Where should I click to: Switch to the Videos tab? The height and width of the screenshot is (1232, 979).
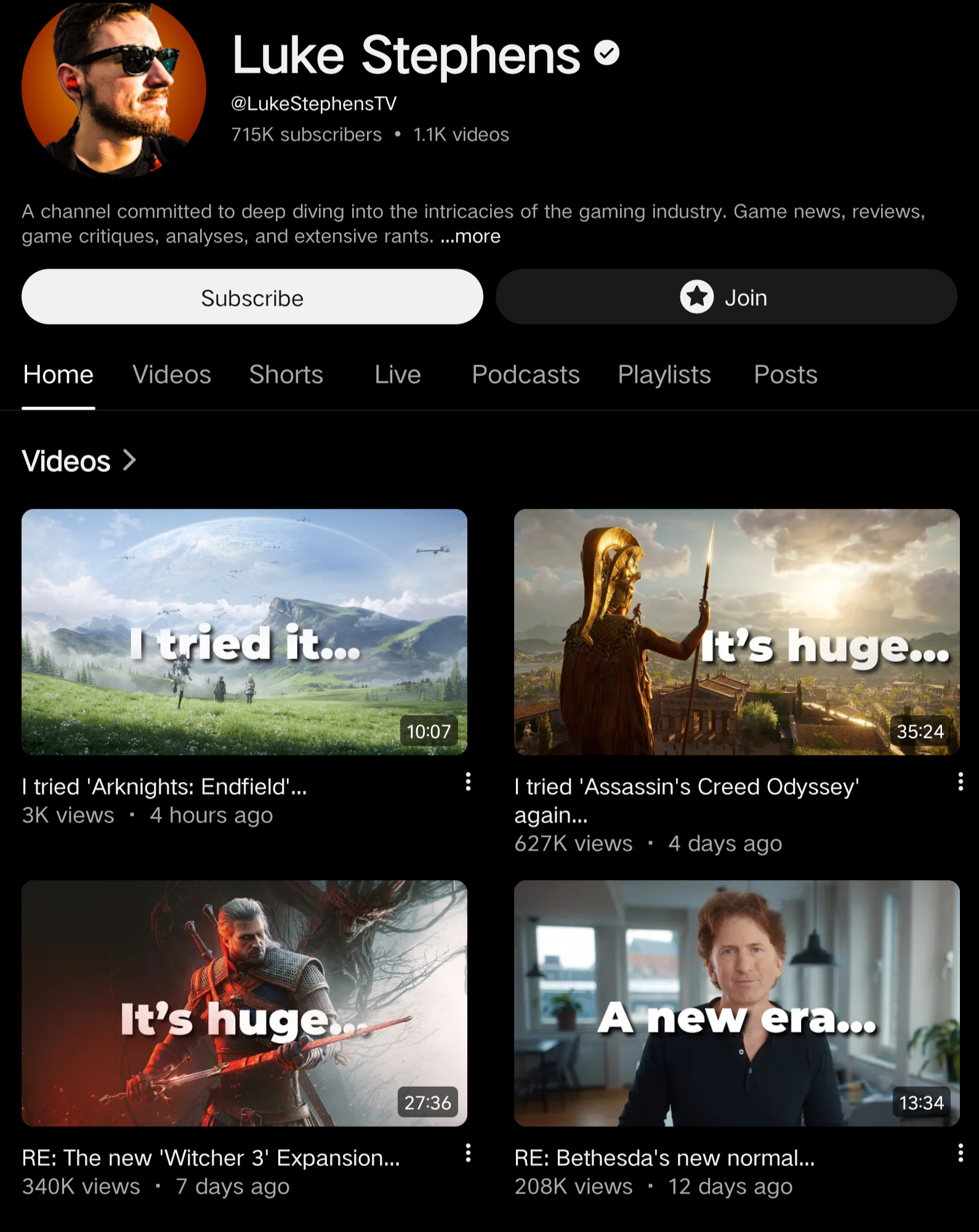coord(172,375)
